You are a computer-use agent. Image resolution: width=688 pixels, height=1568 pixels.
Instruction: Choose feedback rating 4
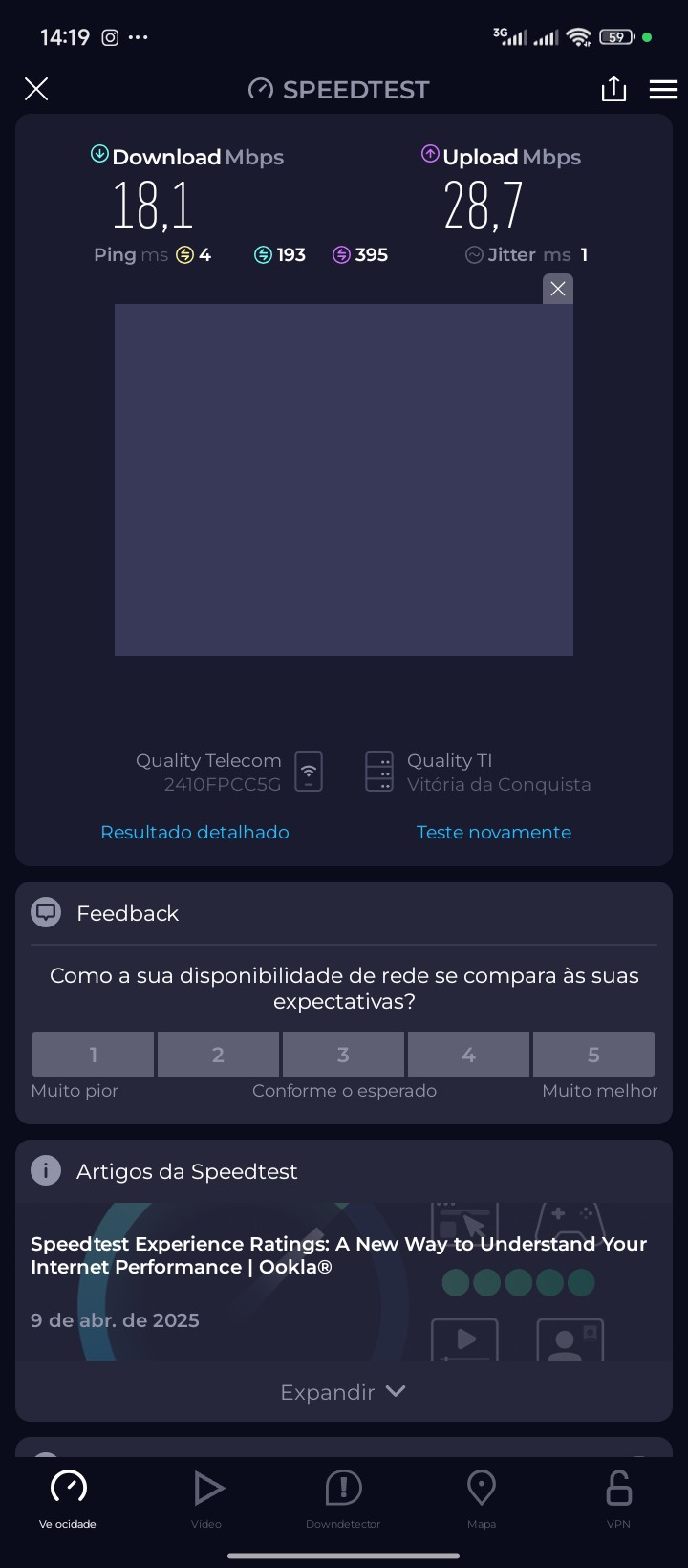(468, 1054)
